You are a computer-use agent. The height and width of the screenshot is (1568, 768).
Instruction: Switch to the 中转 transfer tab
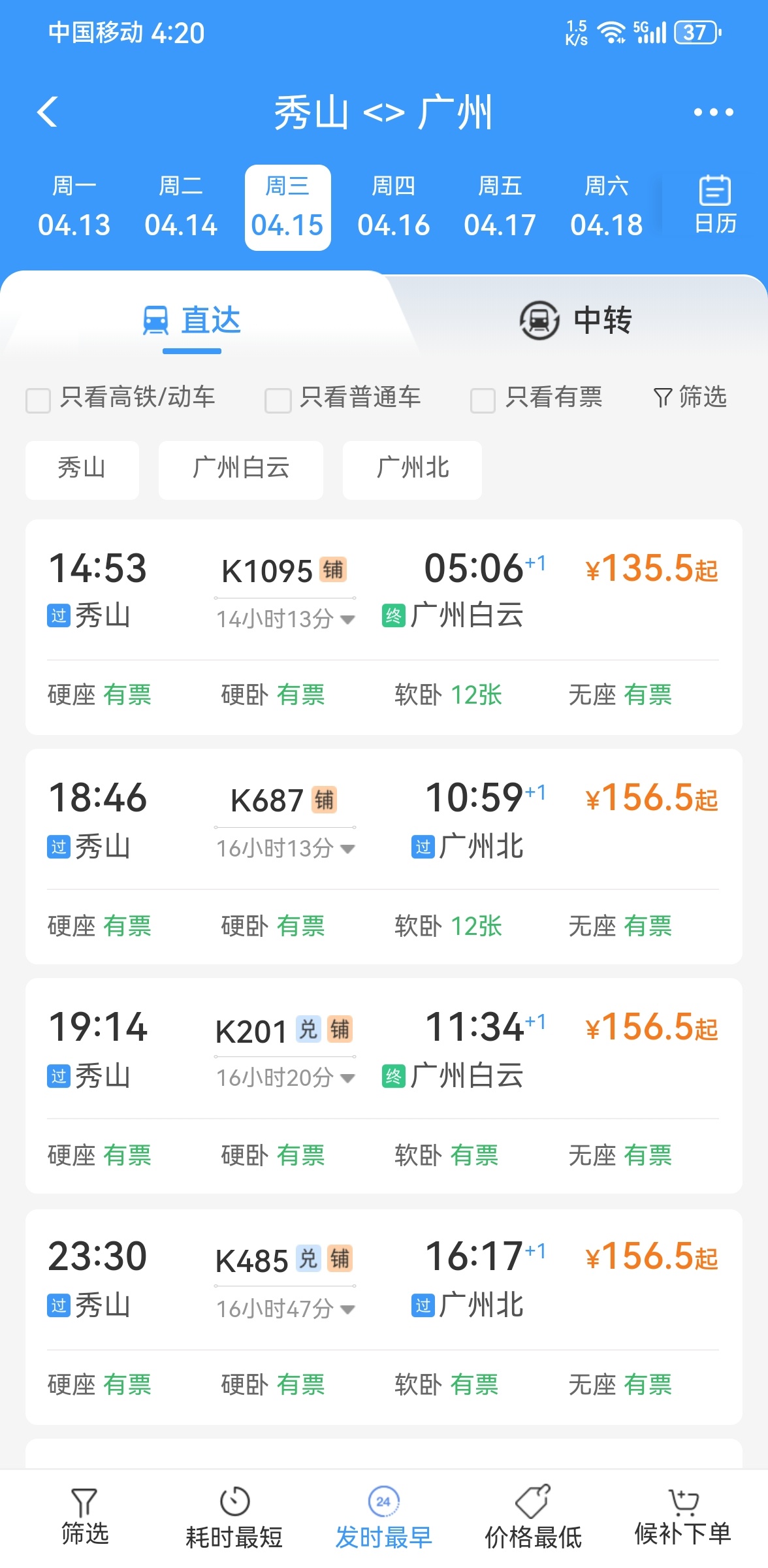tap(575, 321)
